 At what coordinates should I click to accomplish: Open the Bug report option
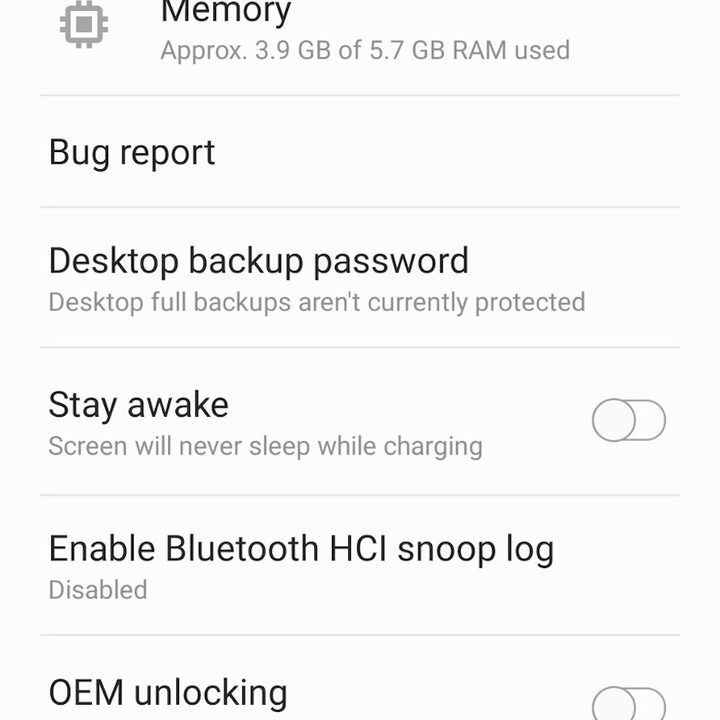132,153
